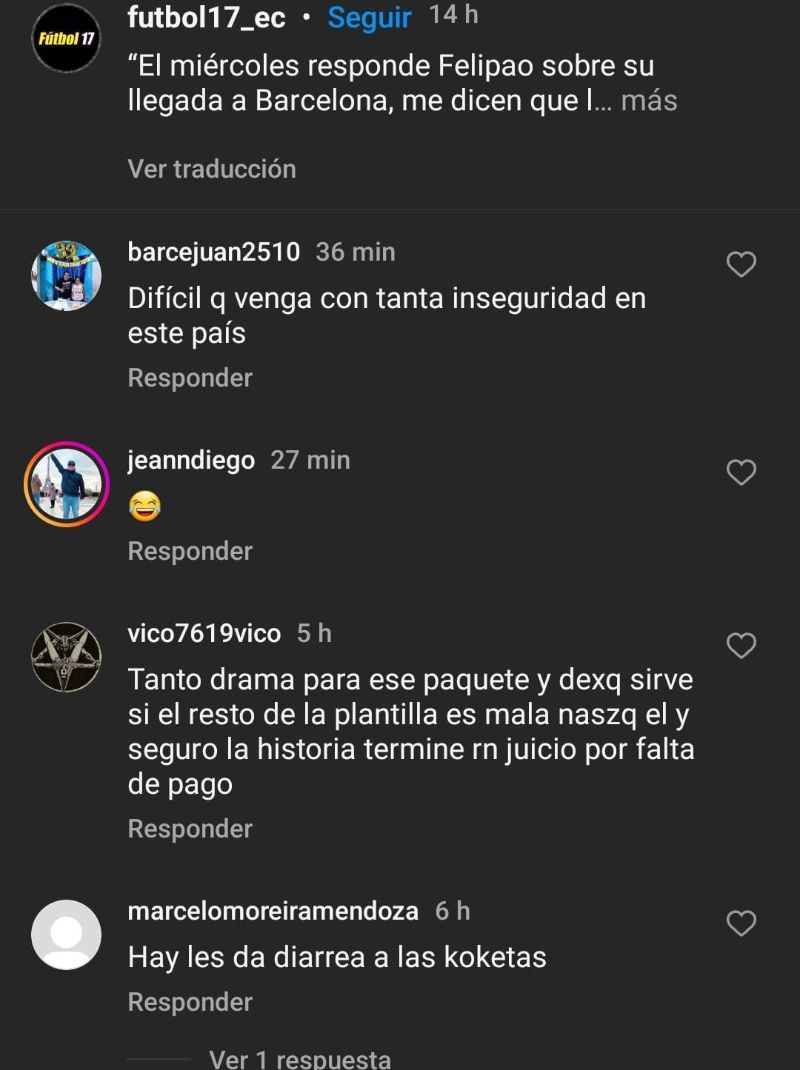Screen dimensions: 800x1070
Task: Expand Ver 1 respuesta
Action: pyautogui.click(x=299, y=1058)
